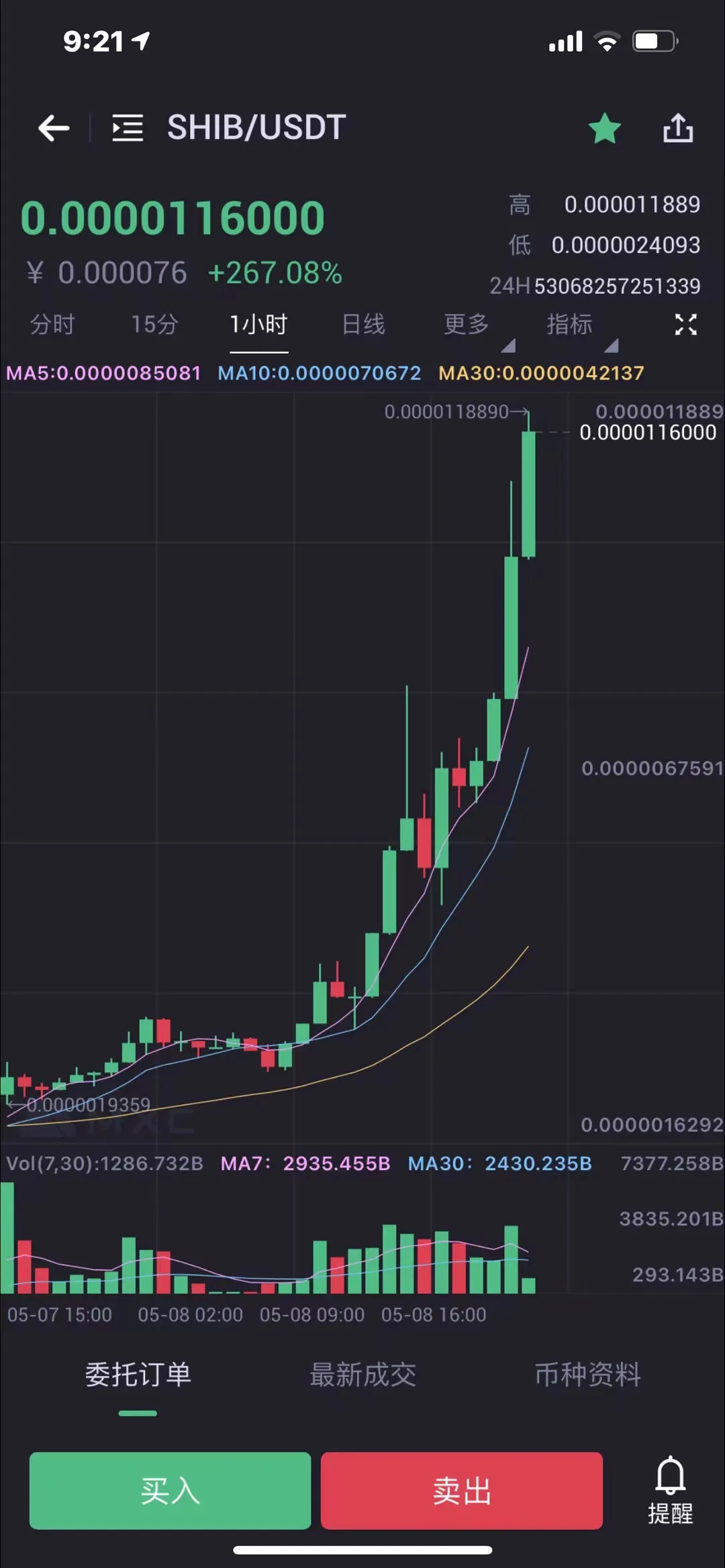Set a price alert via 提醒 bell

[x=670, y=1489]
